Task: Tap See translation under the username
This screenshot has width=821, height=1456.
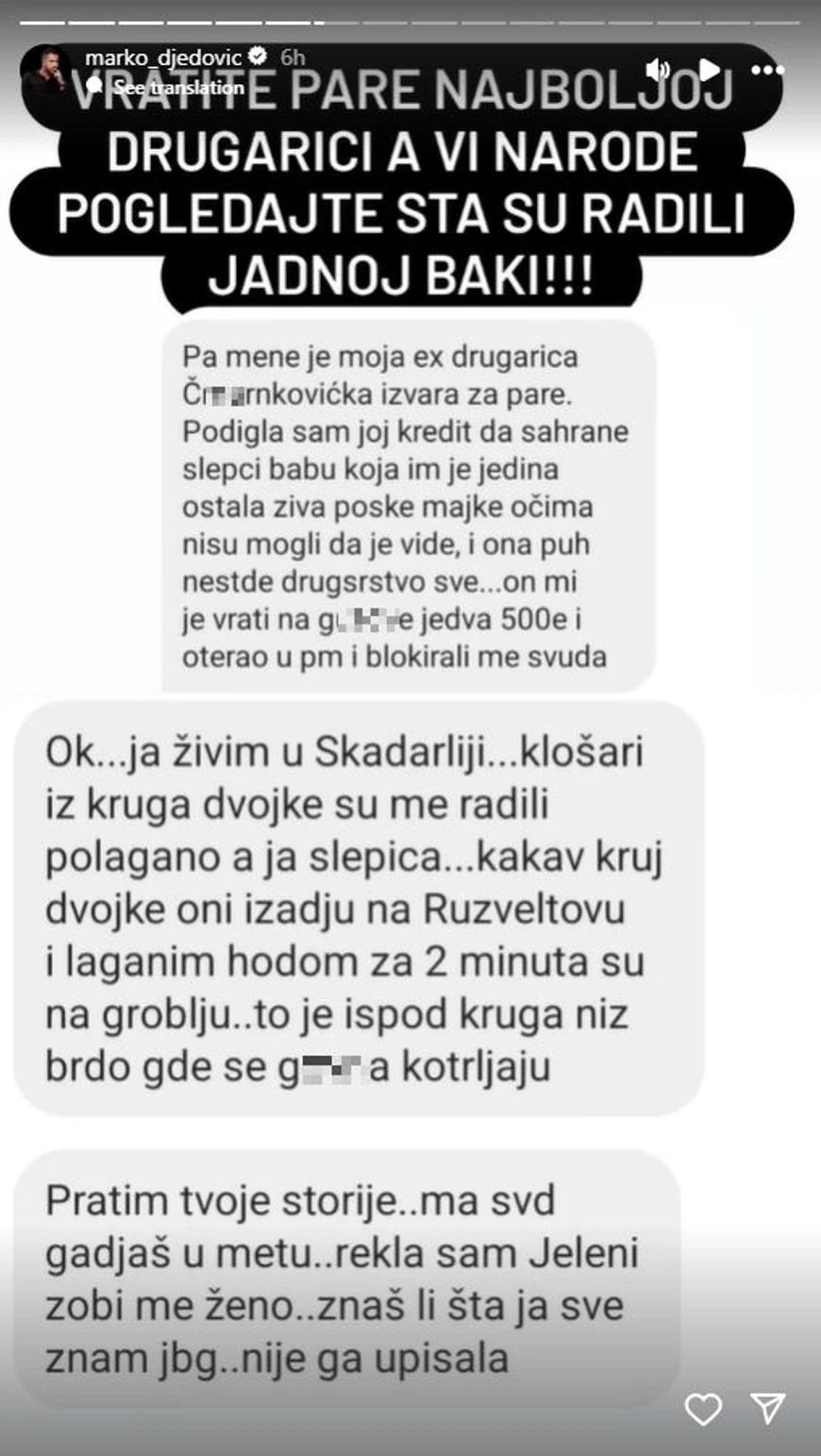Action: pyautogui.click(x=178, y=87)
